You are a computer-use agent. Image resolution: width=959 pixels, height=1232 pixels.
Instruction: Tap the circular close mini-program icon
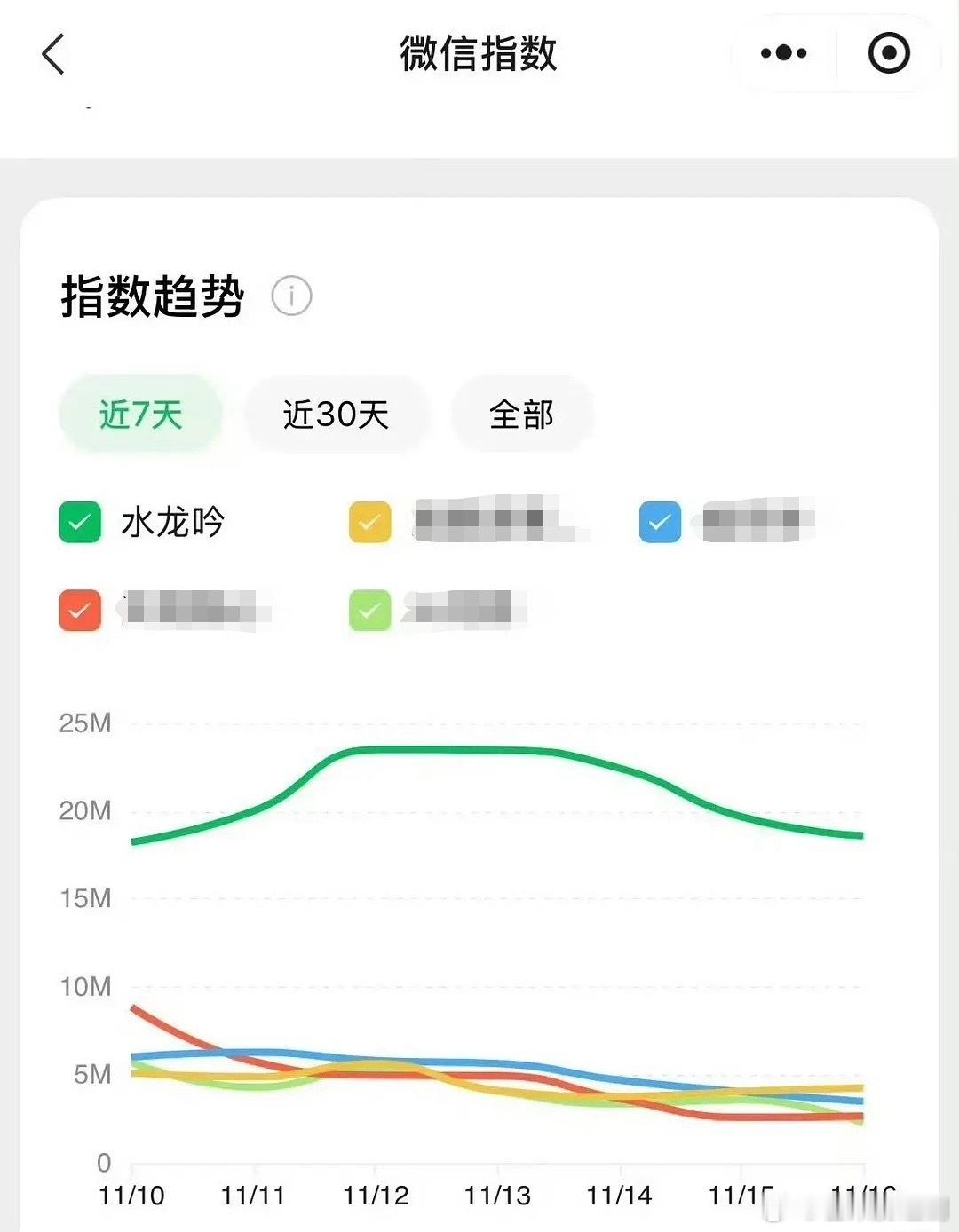point(887,53)
